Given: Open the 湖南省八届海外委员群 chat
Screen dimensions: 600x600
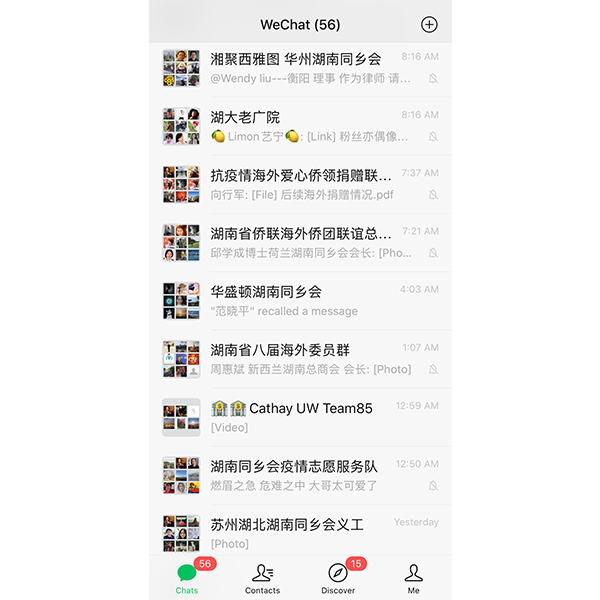Looking at the screenshot, I should pyautogui.click(x=300, y=358).
